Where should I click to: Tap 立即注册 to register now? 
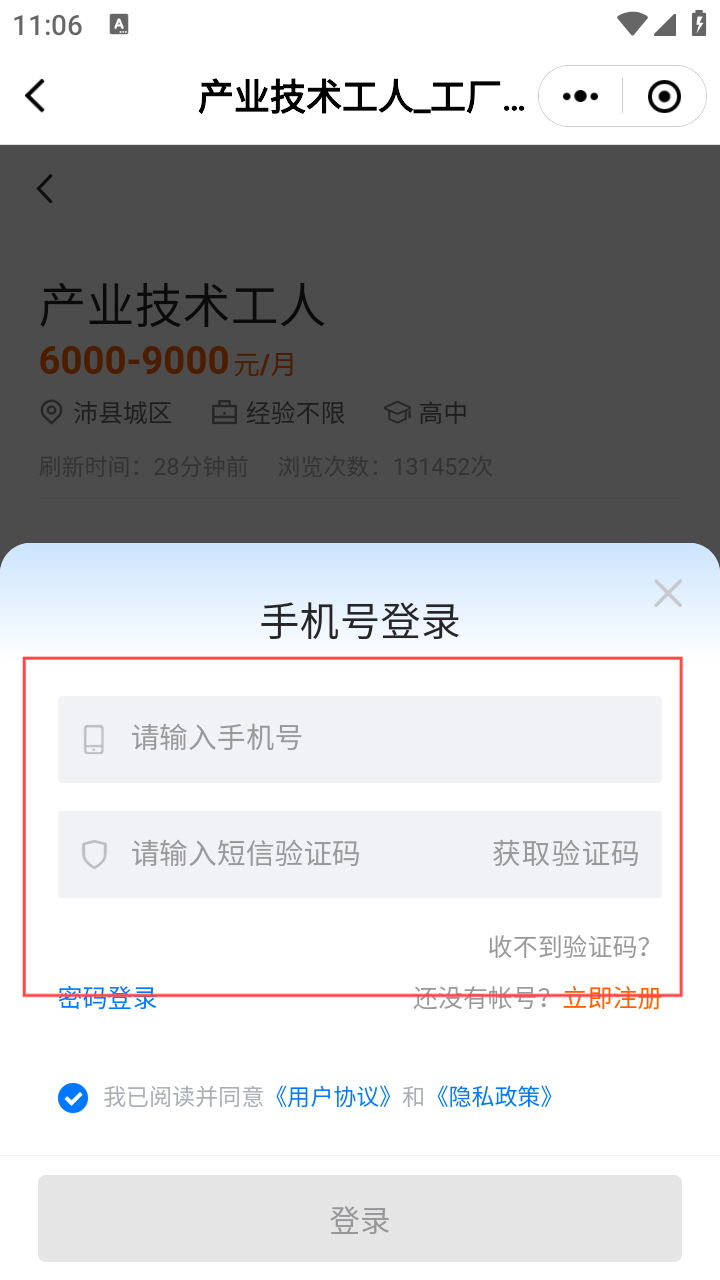coord(612,998)
